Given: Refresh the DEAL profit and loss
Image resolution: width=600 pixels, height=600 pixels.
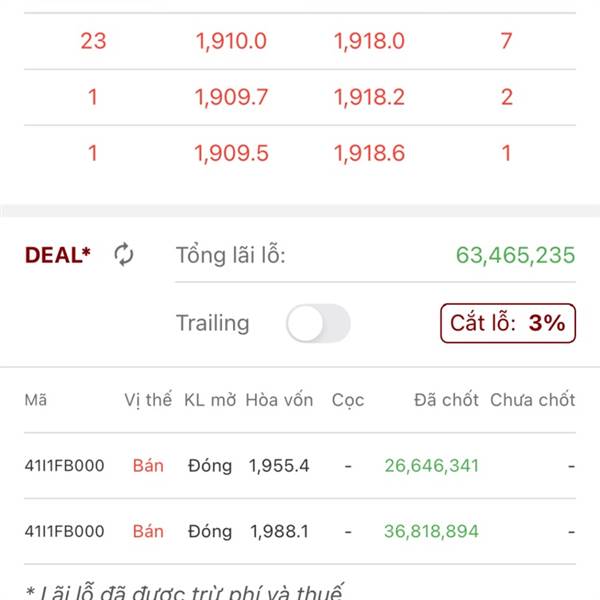Looking at the screenshot, I should [124, 255].
